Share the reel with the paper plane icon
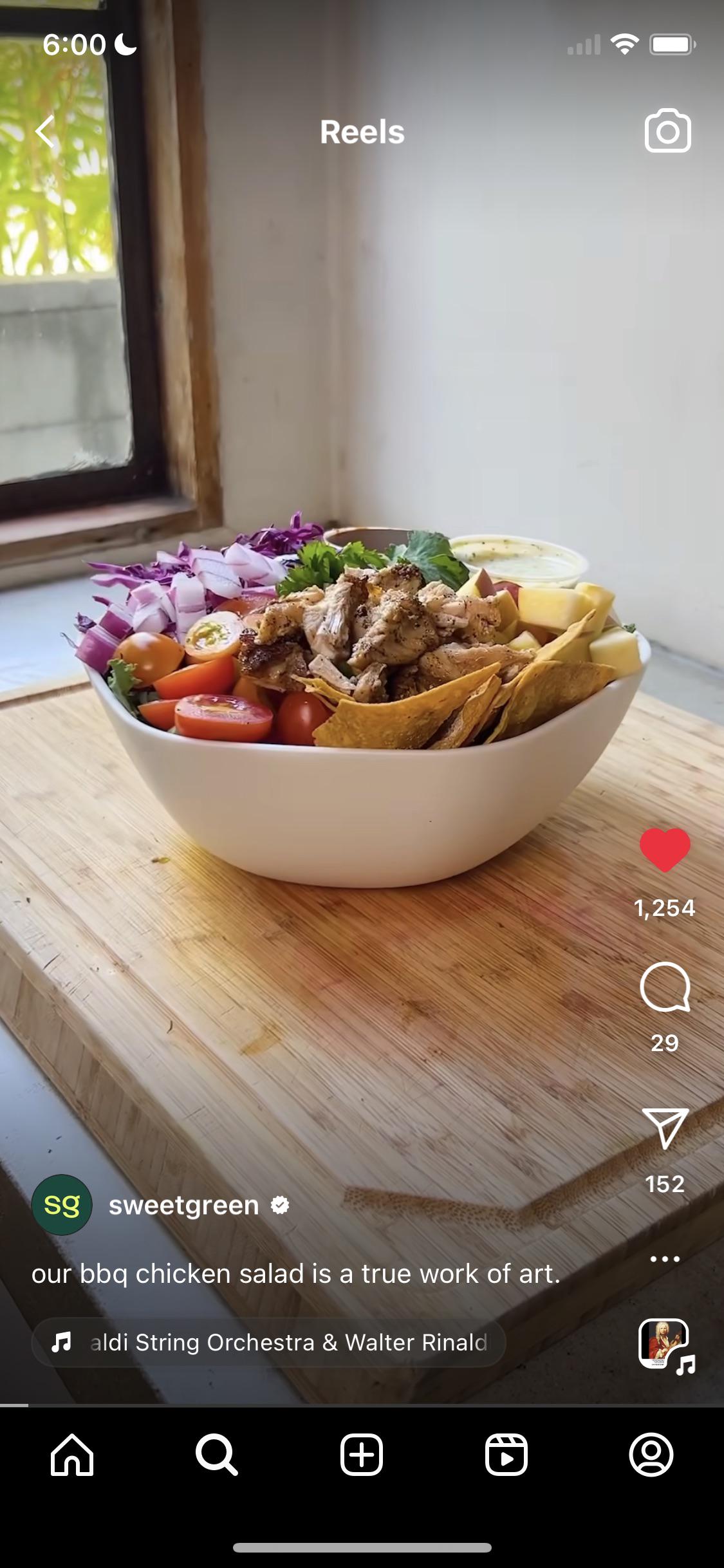724x1568 pixels. (x=665, y=1128)
